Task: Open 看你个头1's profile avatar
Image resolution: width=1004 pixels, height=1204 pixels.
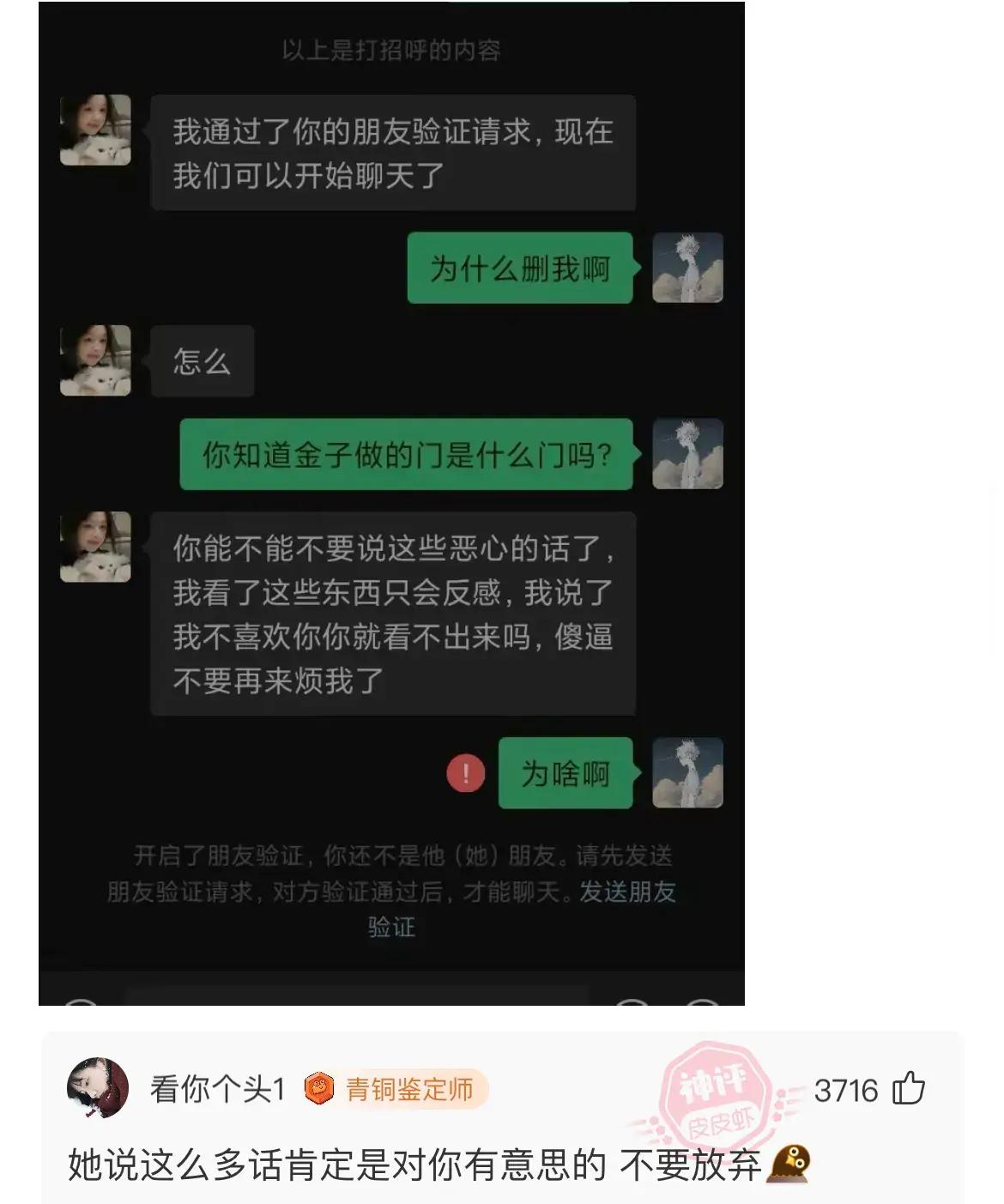Action: coord(98,1089)
